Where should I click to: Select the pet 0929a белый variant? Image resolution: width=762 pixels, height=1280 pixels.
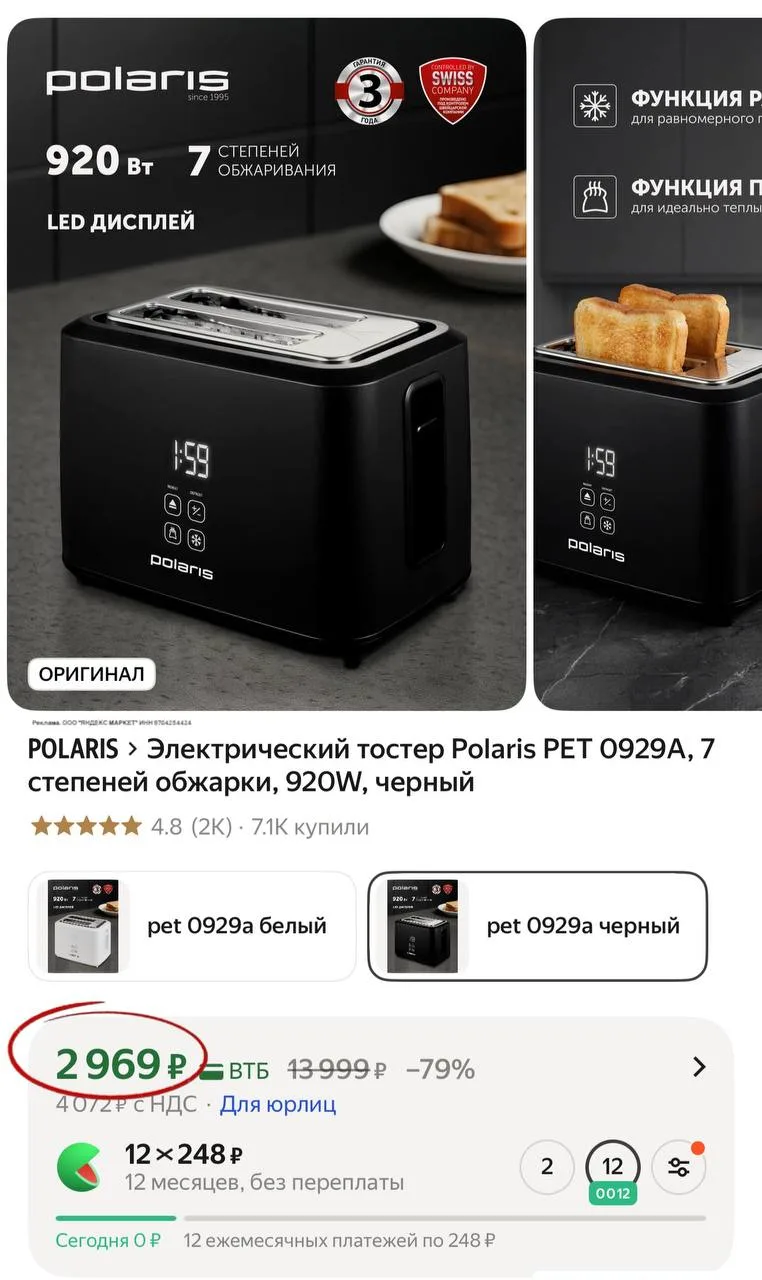tap(192, 926)
